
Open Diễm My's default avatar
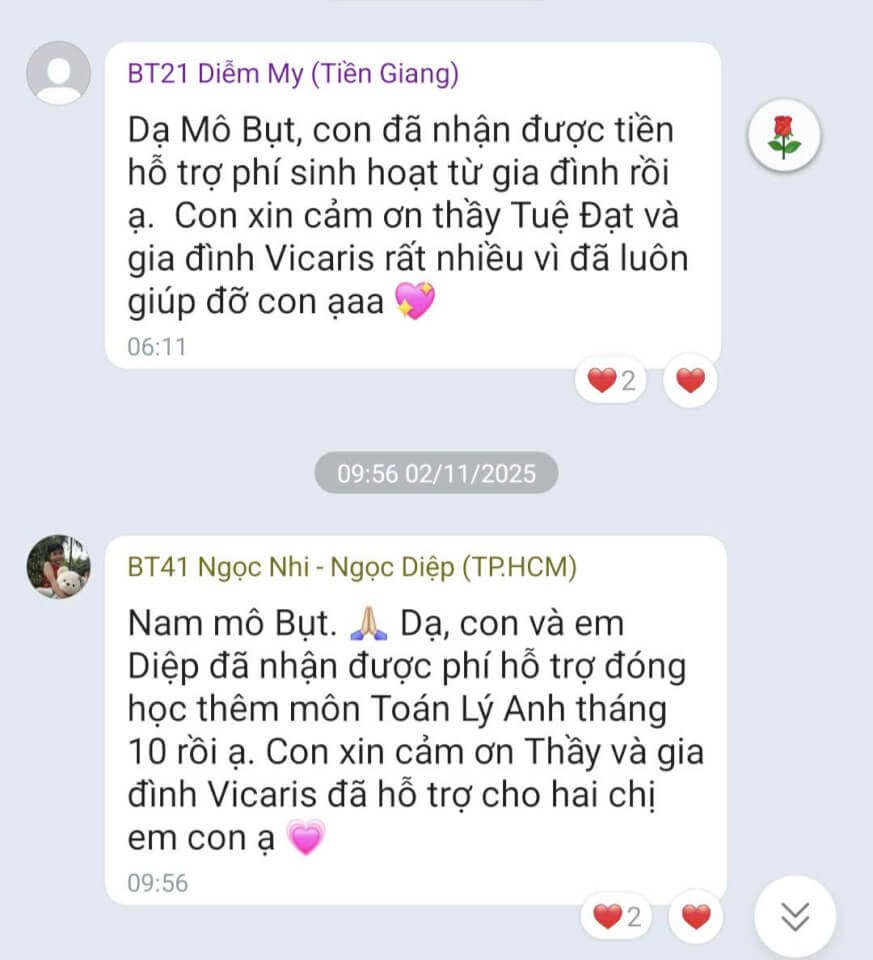click(x=58, y=73)
